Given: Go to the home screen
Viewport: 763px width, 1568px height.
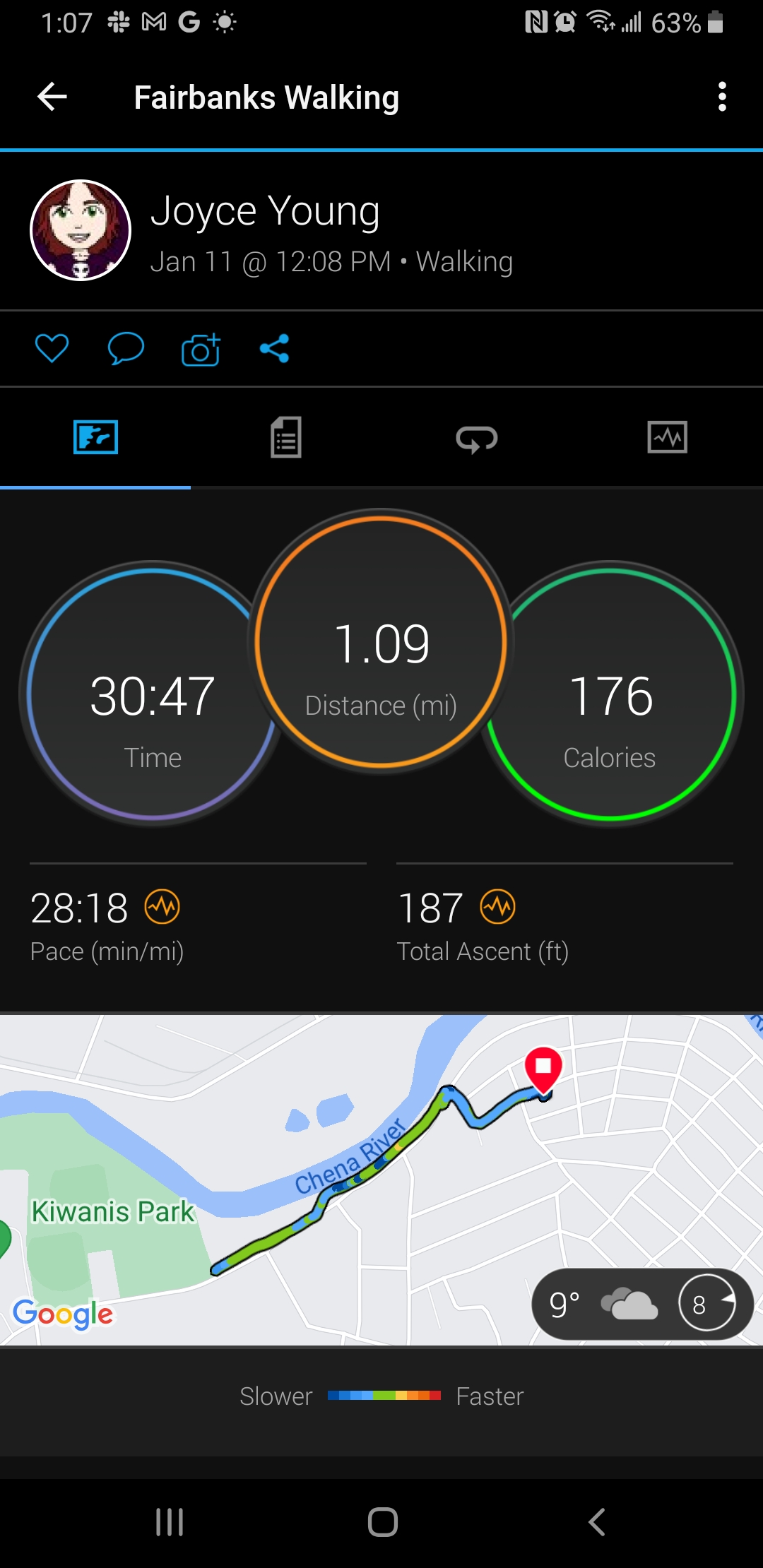Looking at the screenshot, I should point(383,1522).
